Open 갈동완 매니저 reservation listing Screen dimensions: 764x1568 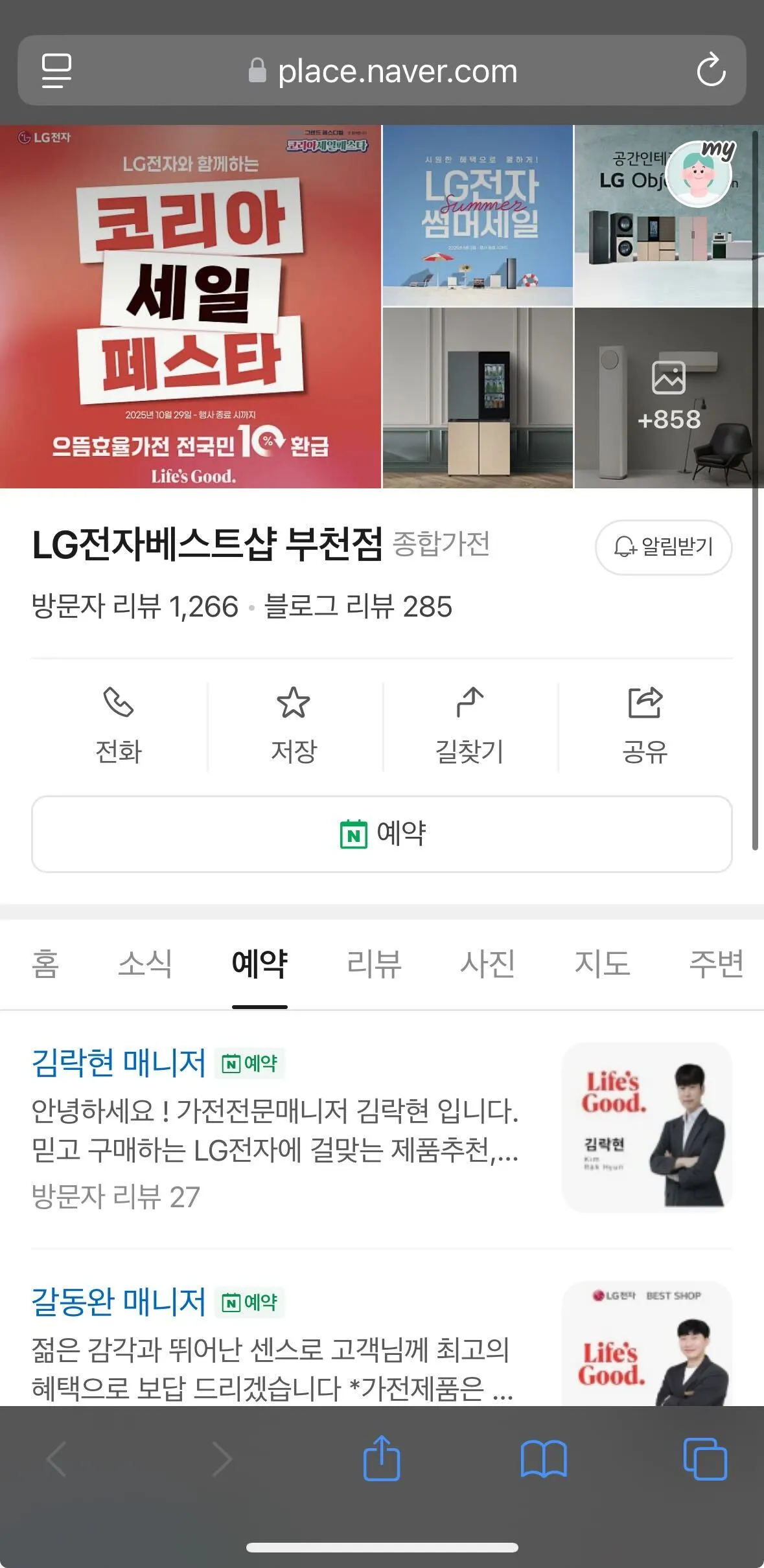[x=119, y=1302]
